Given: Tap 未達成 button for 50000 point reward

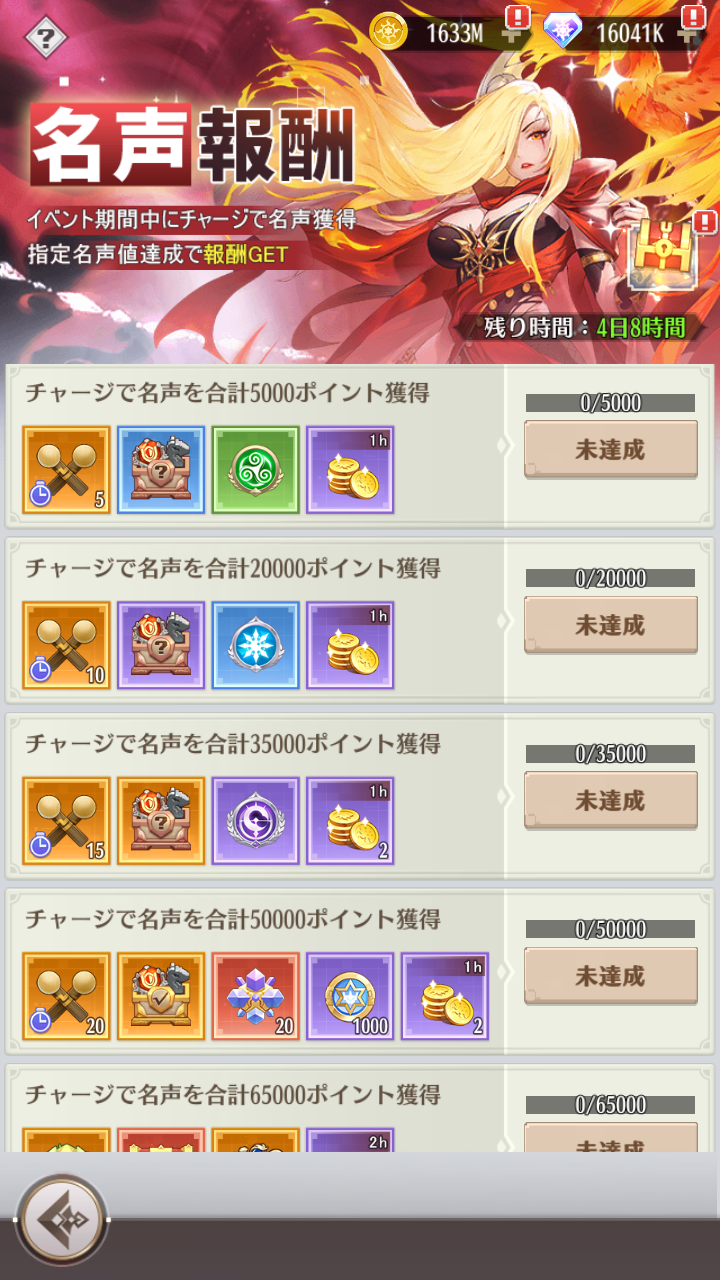Looking at the screenshot, I should click(610, 976).
